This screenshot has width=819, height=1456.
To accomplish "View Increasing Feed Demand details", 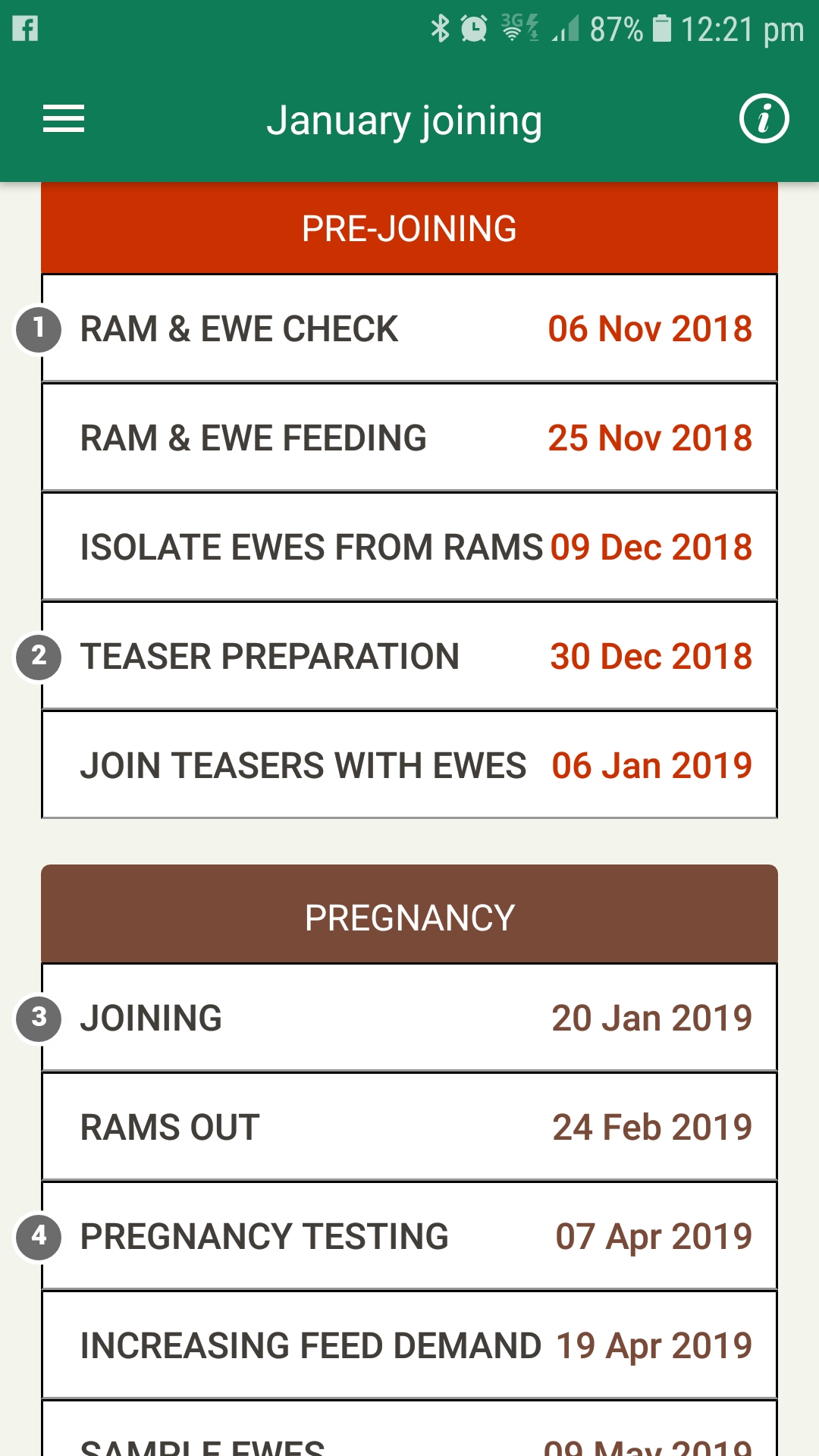I will point(409,1345).
